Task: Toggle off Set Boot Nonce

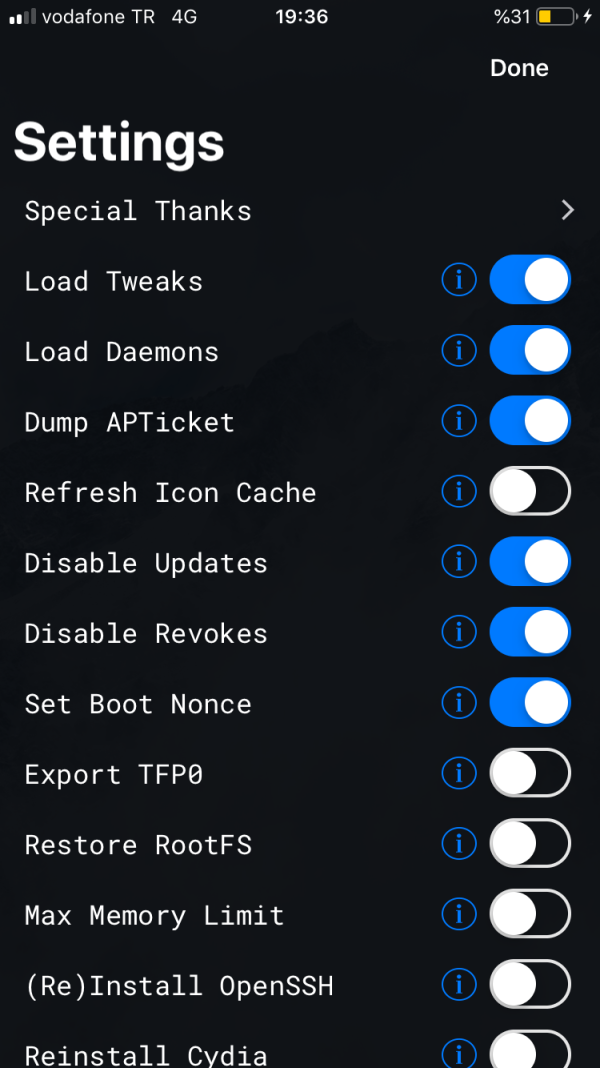Action: (529, 703)
